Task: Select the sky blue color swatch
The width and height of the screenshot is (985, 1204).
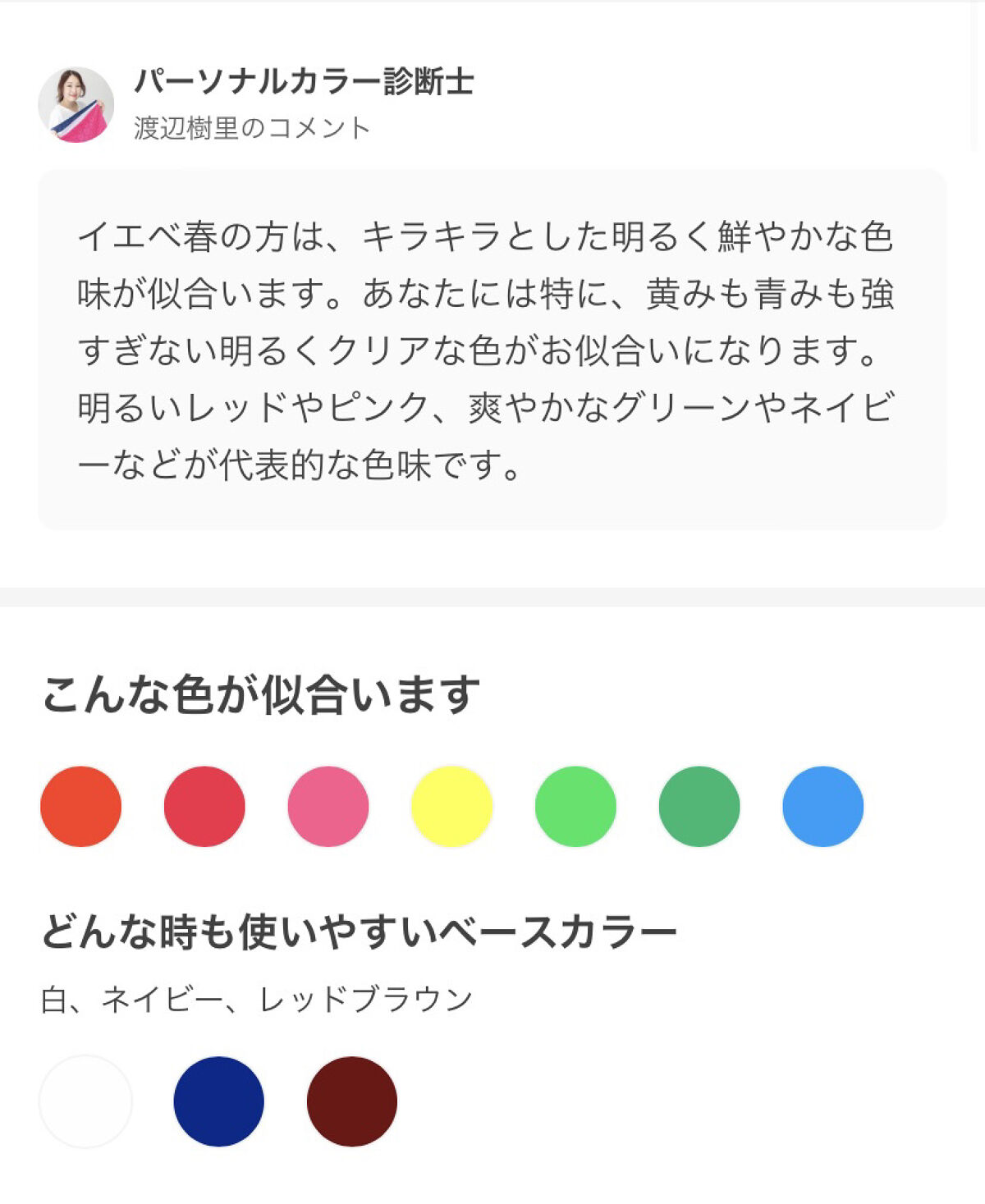Action: pos(823,807)
